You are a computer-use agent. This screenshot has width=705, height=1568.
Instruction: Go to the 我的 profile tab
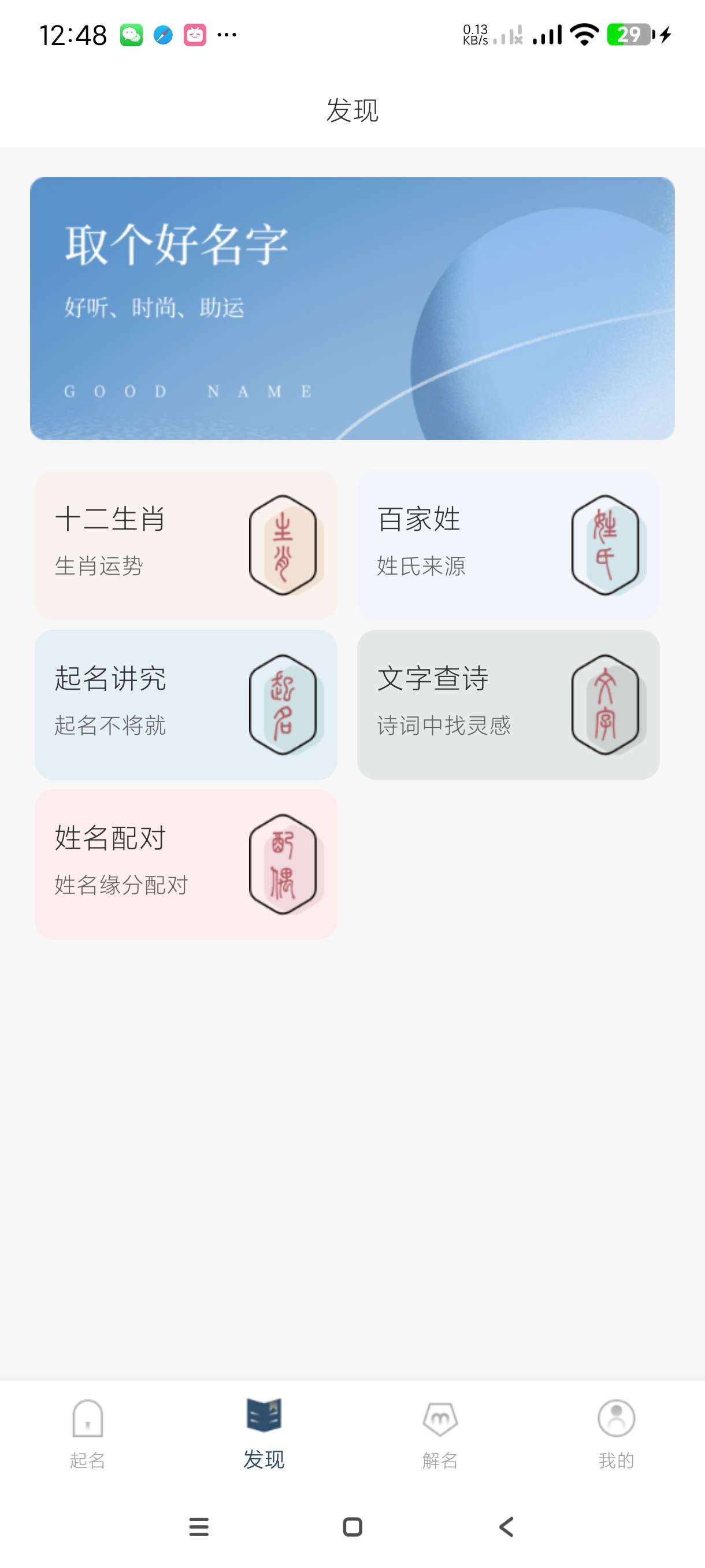615,1432
